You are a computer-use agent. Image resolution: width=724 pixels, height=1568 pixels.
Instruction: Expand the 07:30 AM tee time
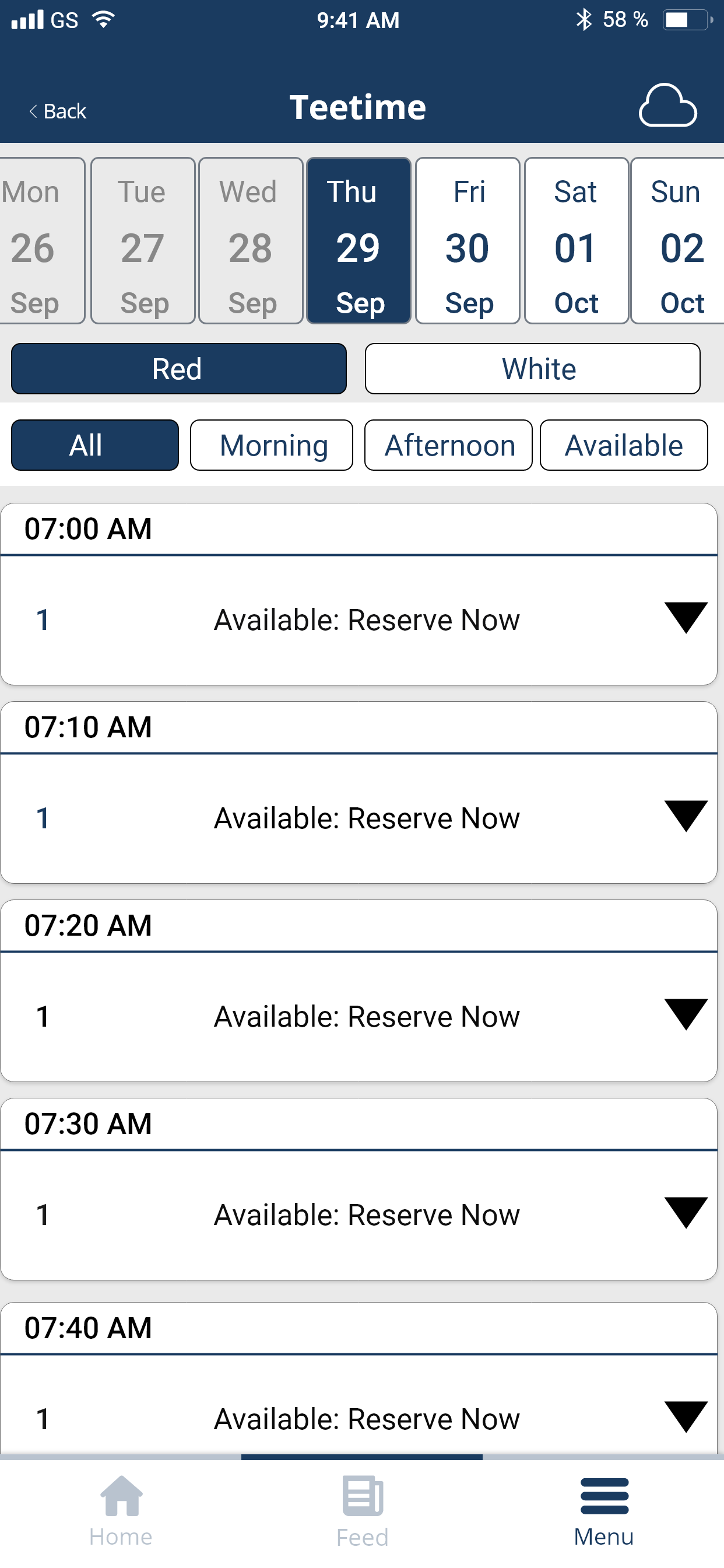pyautogui.click(x=686, y=1213)
